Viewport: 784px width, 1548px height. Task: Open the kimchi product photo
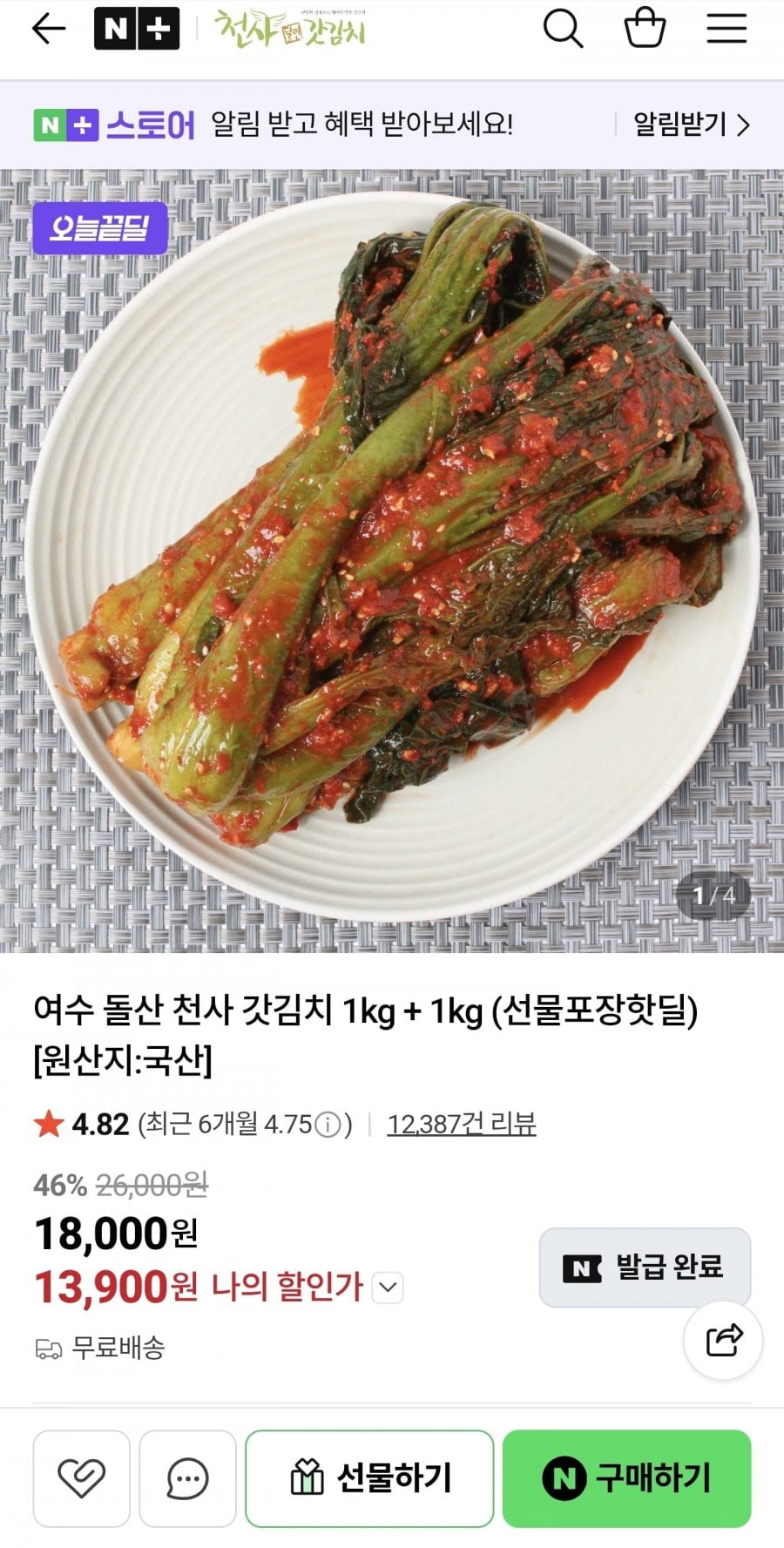pos(392,558)
